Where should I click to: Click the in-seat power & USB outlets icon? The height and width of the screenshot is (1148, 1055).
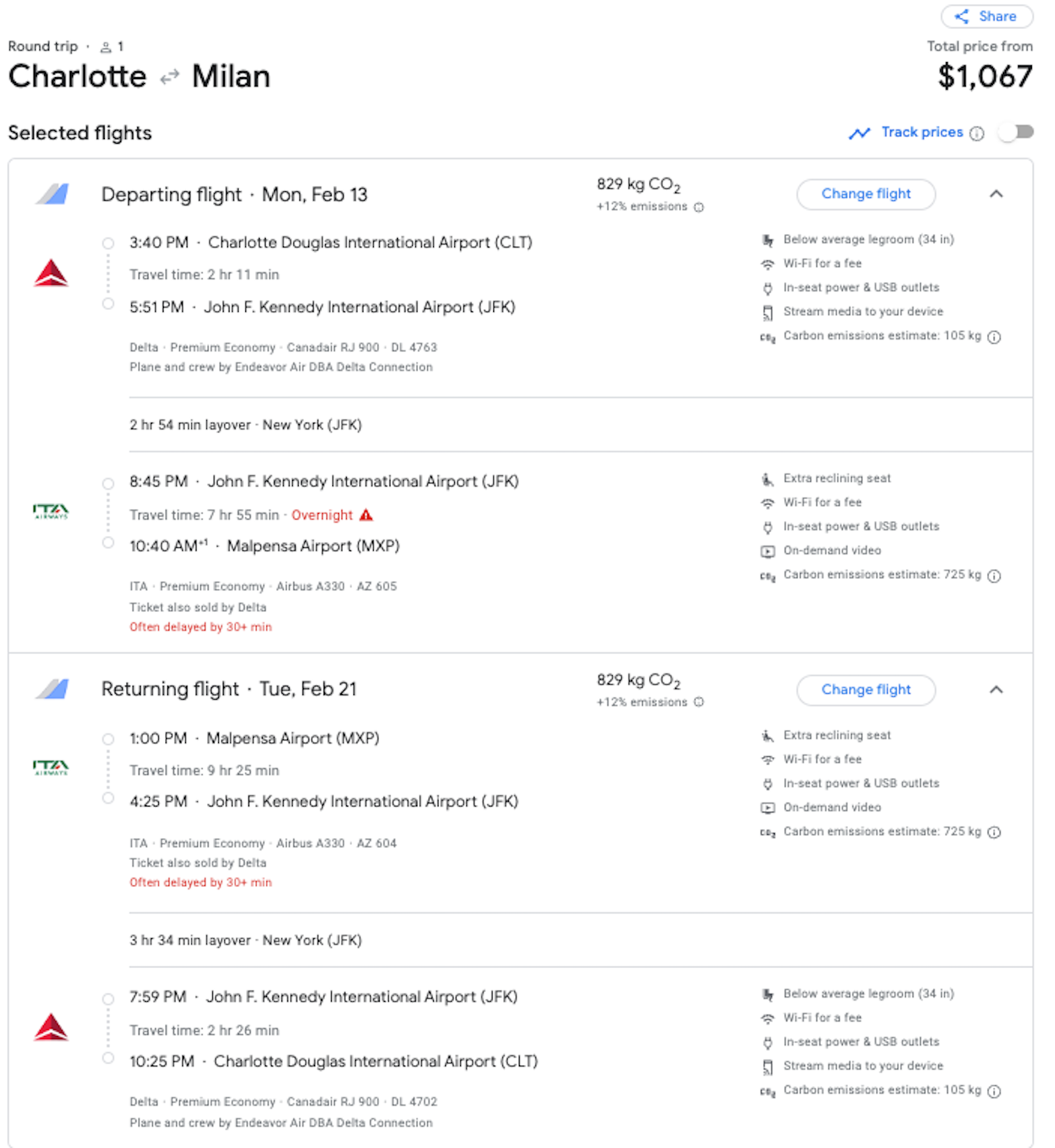click(x=767, y=287)
